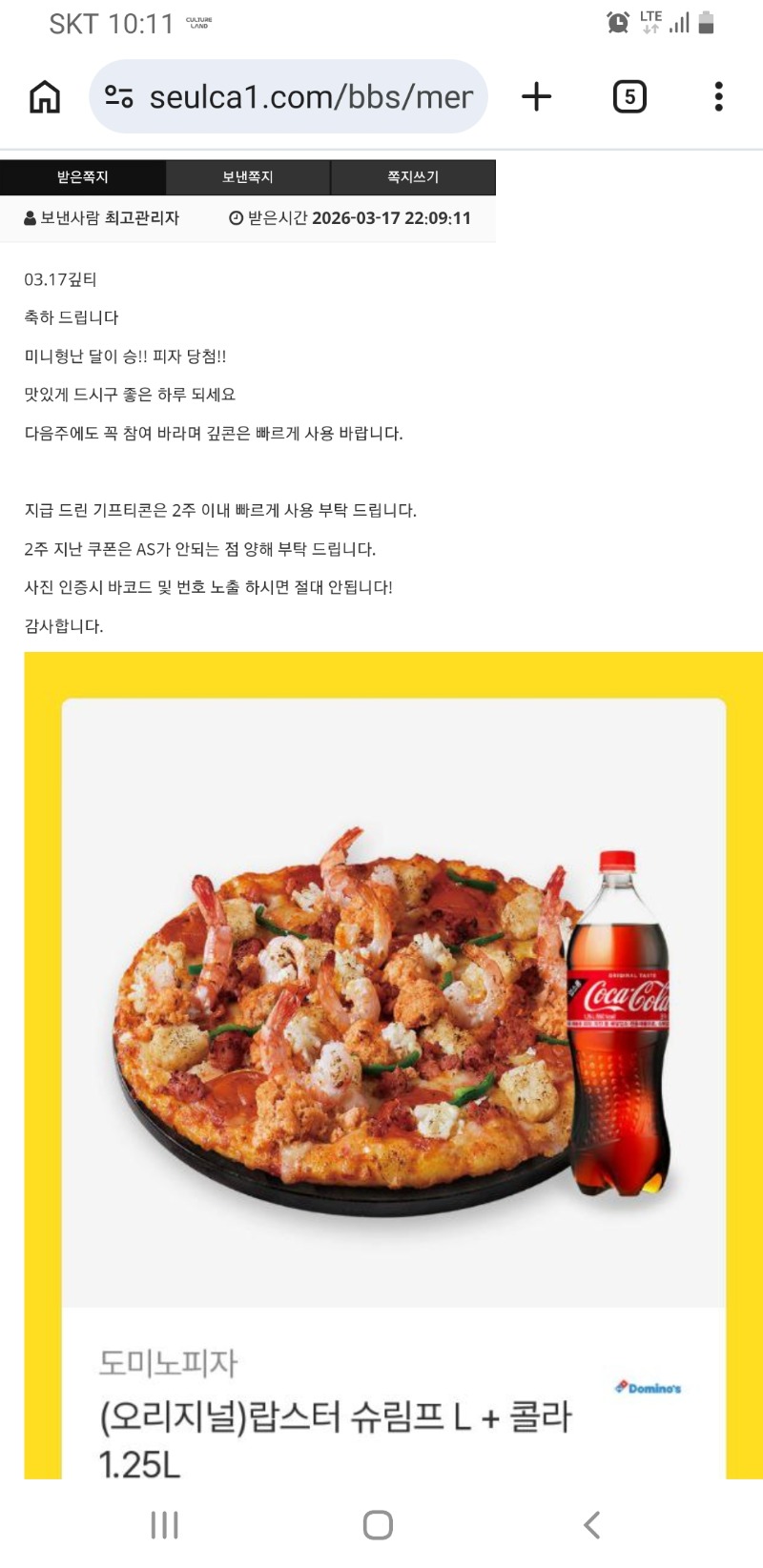Viewport: 763px width, 1568px height.
Task: Switch to the 보낸쪽지 tab
Action: point(248,177)
